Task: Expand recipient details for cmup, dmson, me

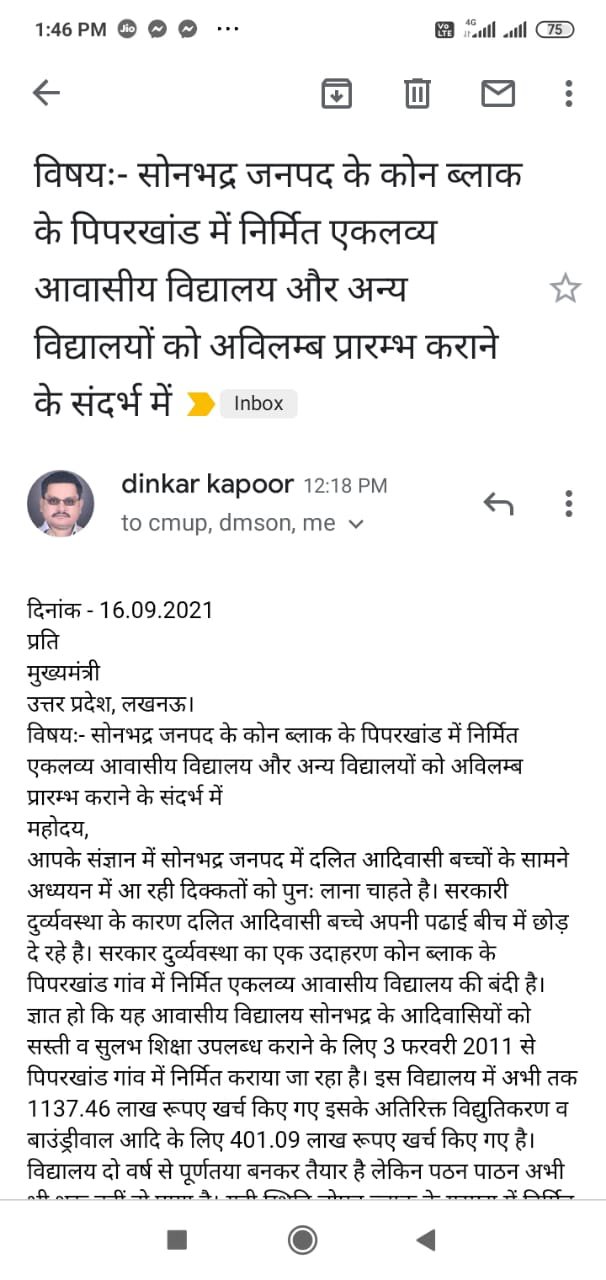Action: pos(355,524)
